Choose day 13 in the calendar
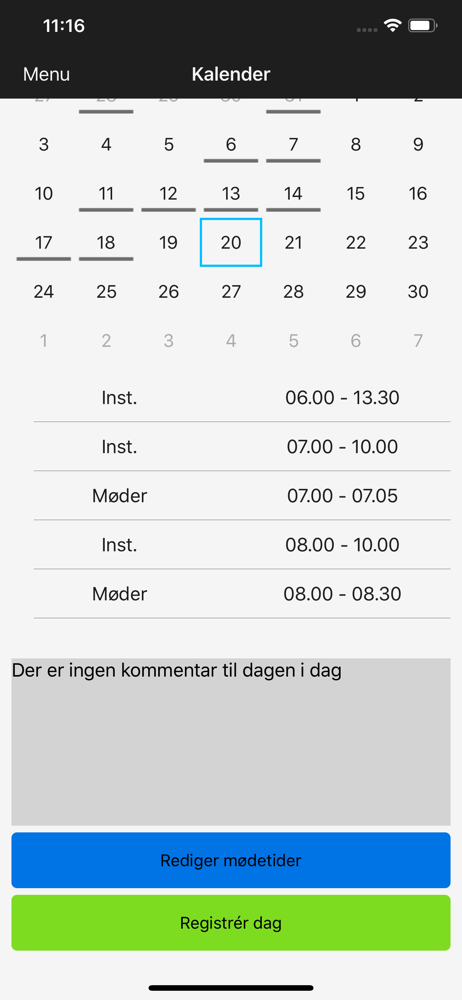 [231, 193]
